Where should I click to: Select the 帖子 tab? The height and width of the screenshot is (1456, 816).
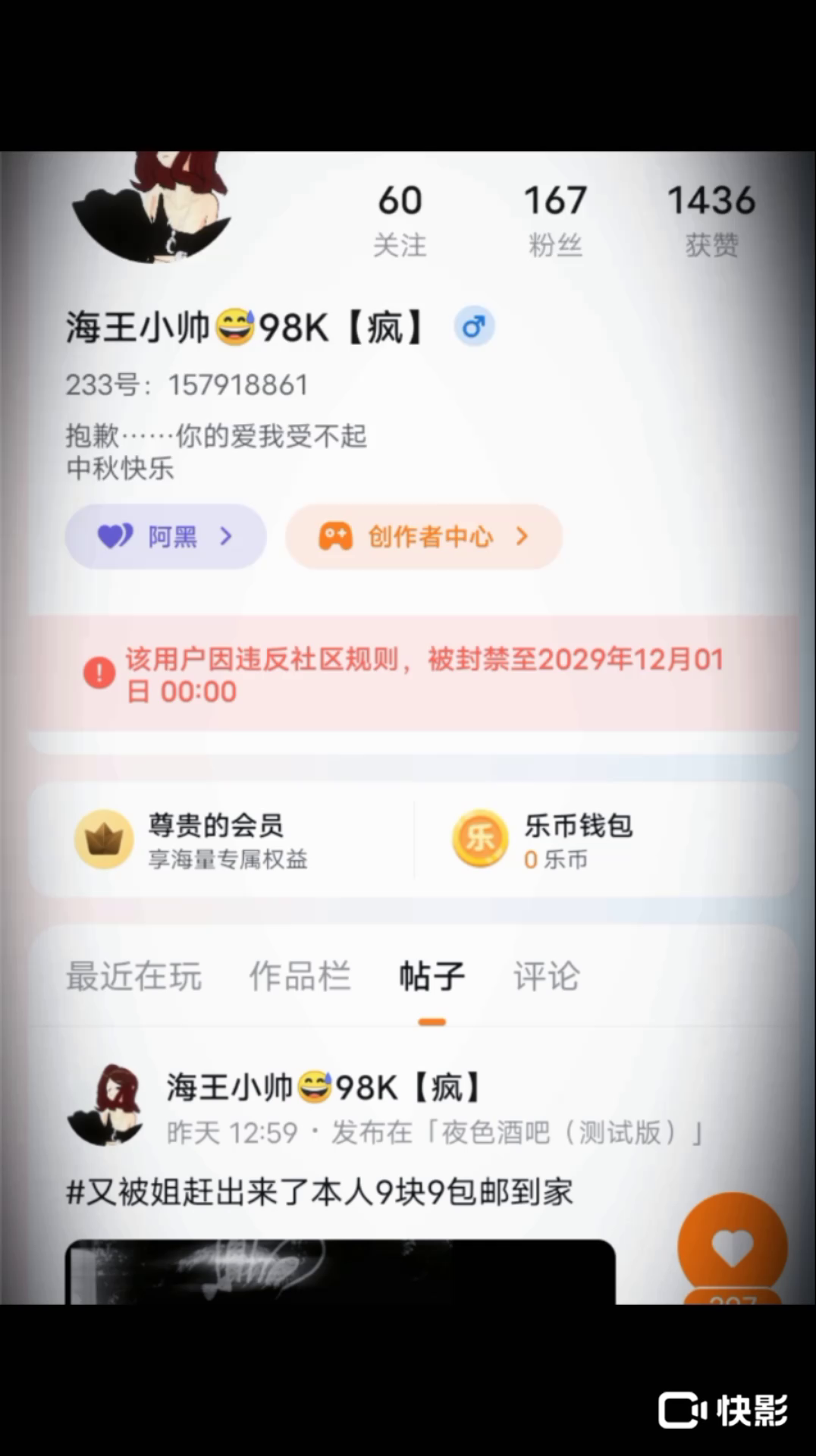432,977
